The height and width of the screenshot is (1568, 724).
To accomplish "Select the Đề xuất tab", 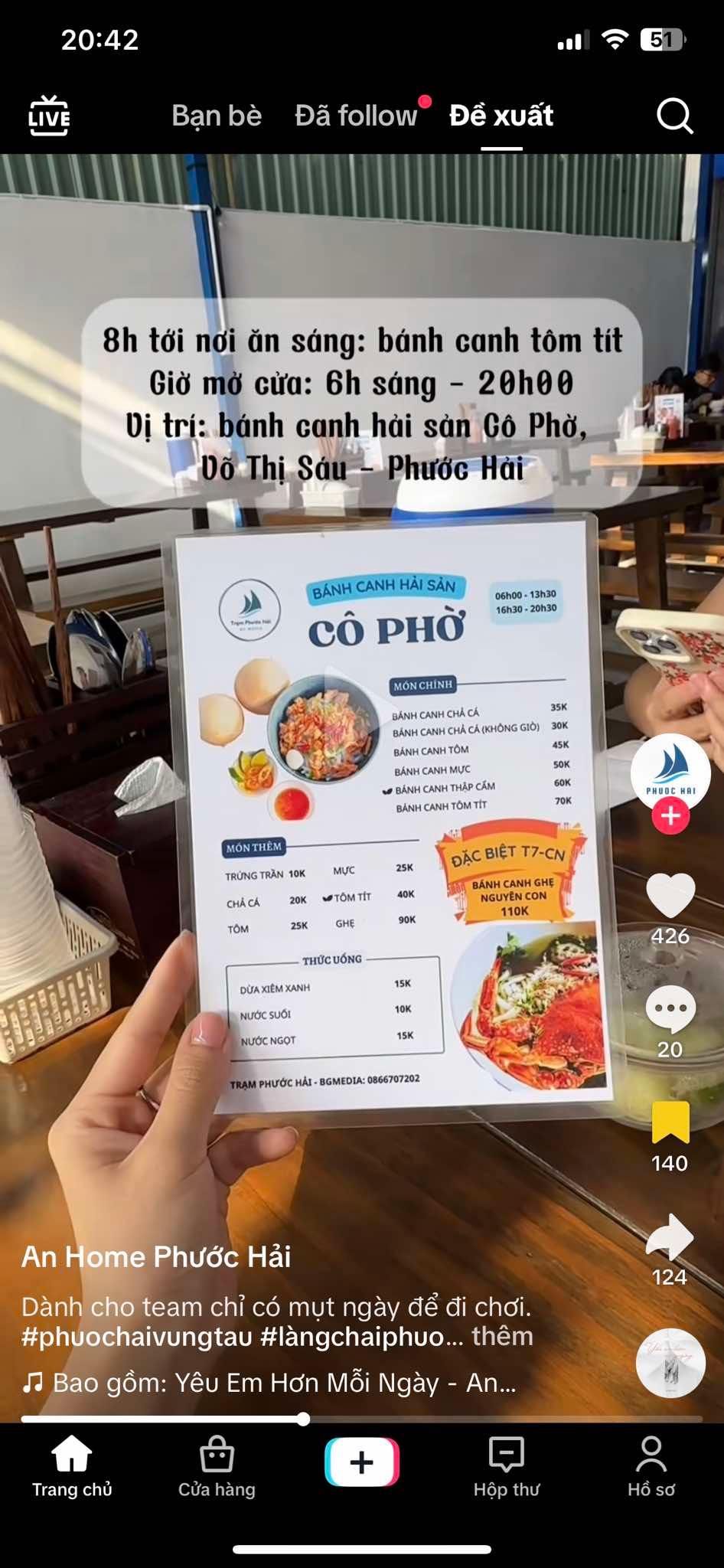I will (501, 116).
